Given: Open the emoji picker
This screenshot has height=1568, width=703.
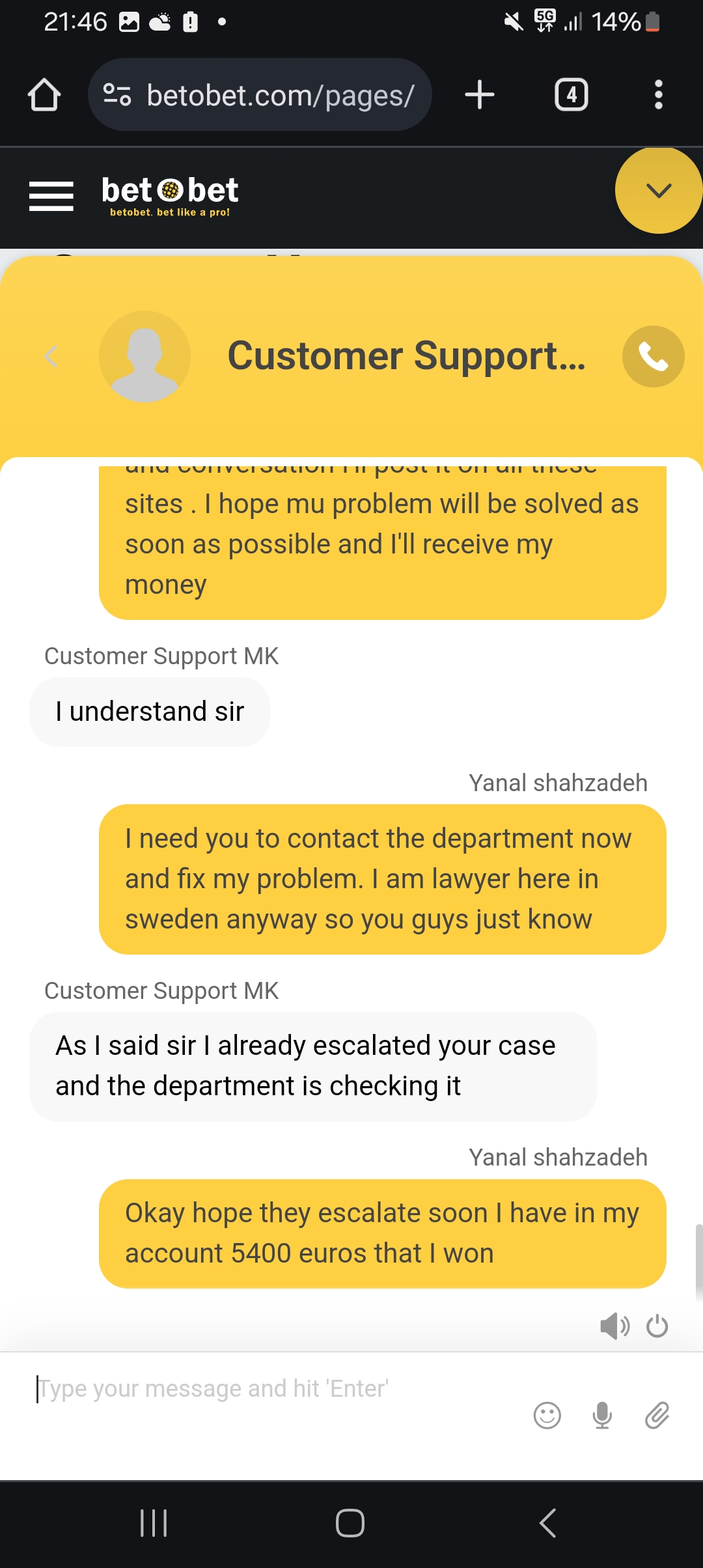Looking at the screenshot, I should [547, 1416].
